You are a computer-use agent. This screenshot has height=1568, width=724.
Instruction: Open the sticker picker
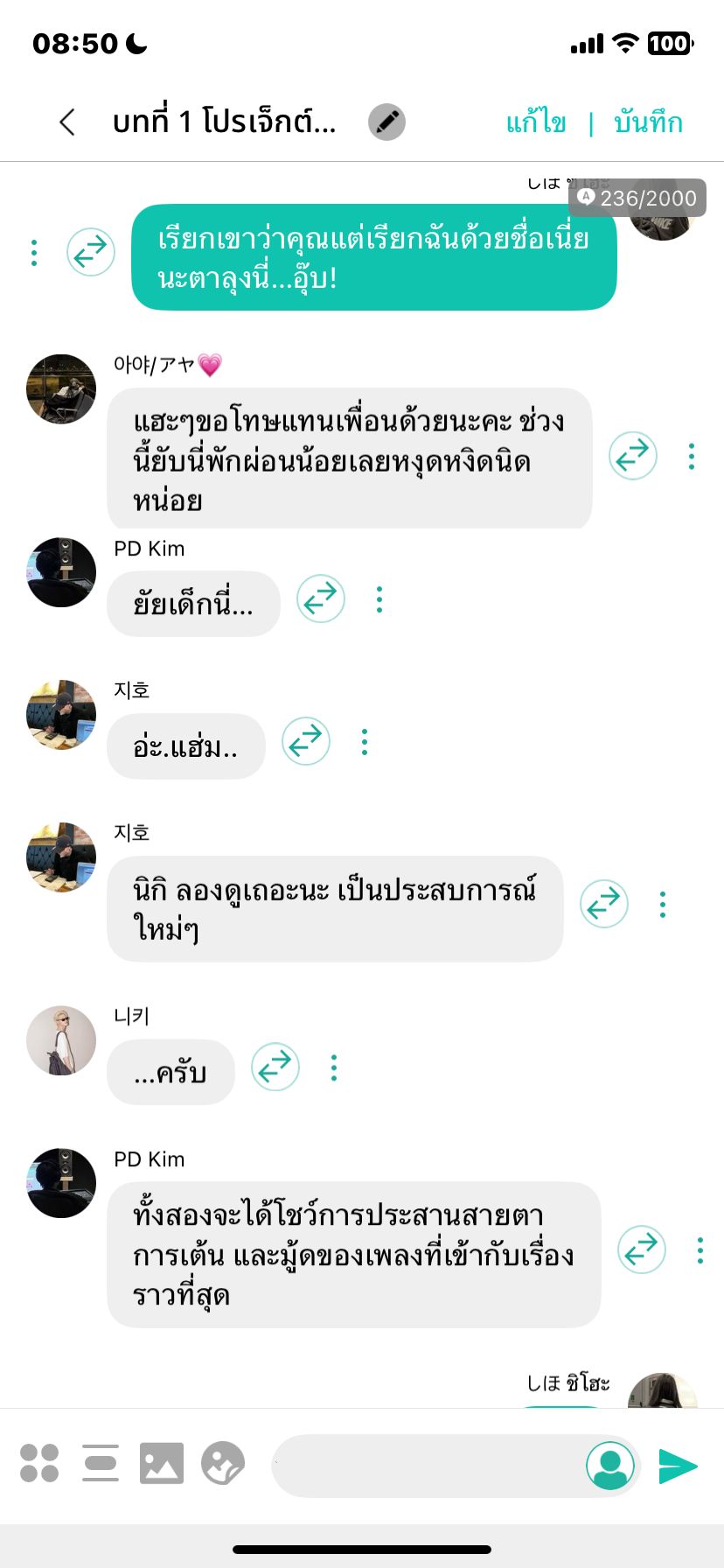(x=223, y=1463)
